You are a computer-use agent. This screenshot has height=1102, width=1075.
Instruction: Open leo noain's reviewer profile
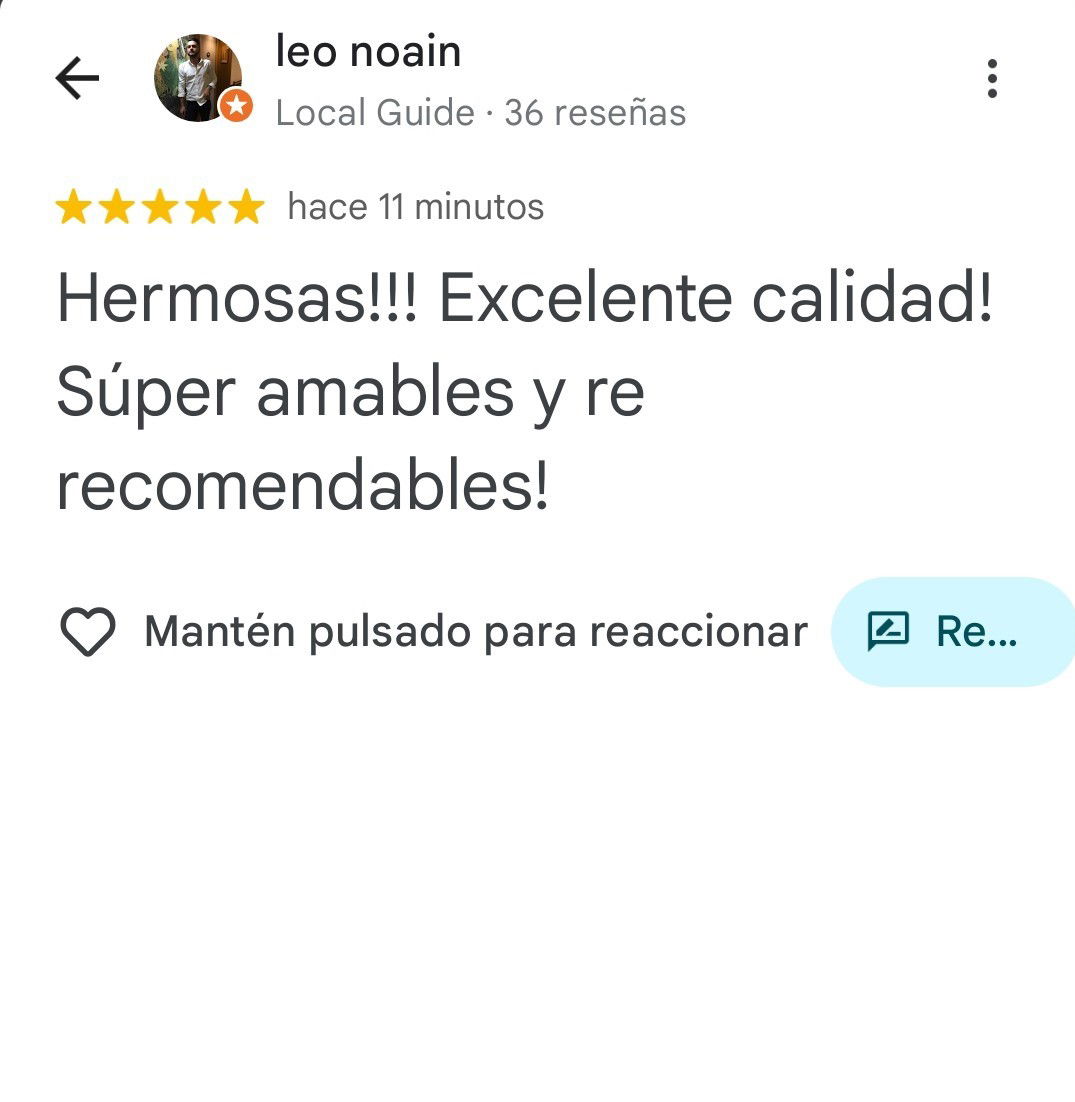[x=368, y=52]
